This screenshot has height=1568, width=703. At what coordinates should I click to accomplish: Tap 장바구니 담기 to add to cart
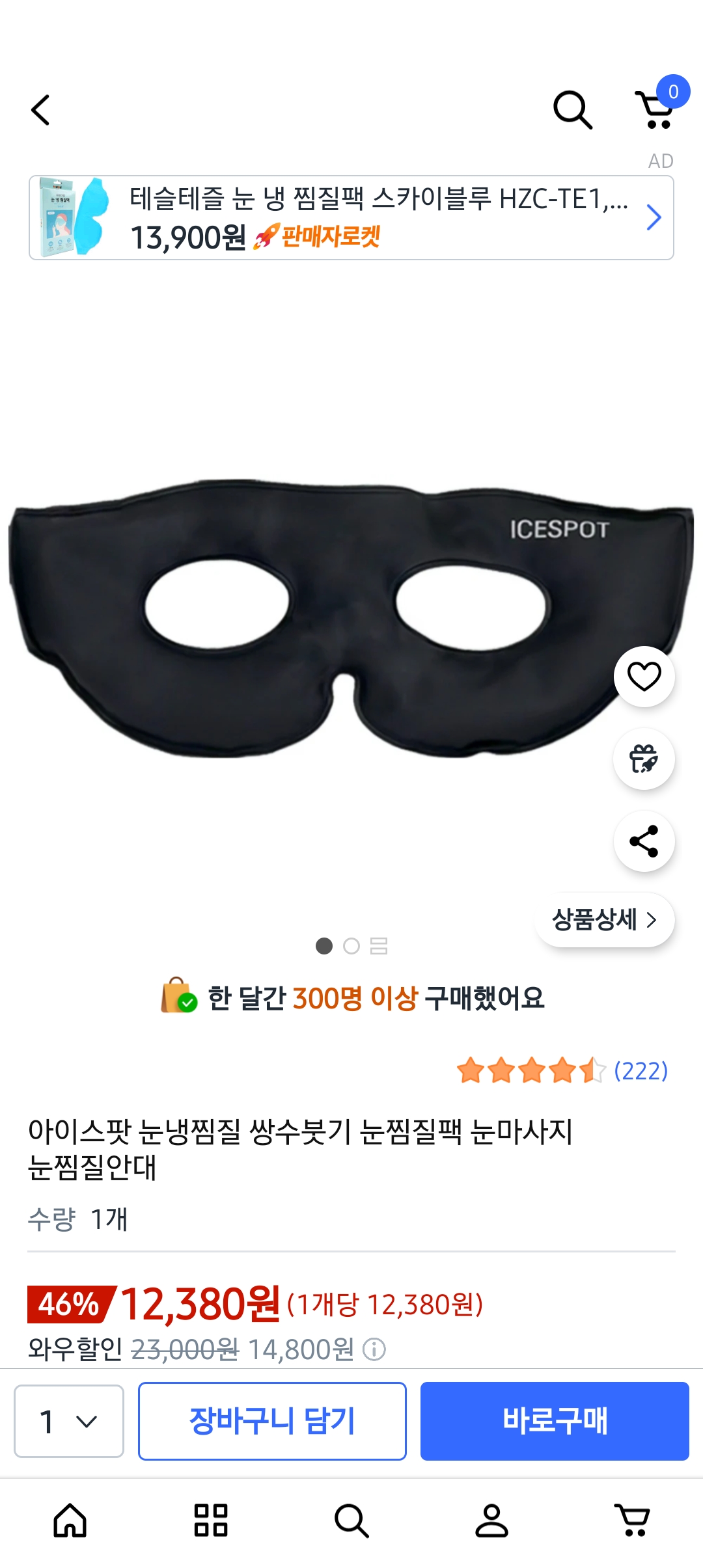click(x=272, y=1421)
